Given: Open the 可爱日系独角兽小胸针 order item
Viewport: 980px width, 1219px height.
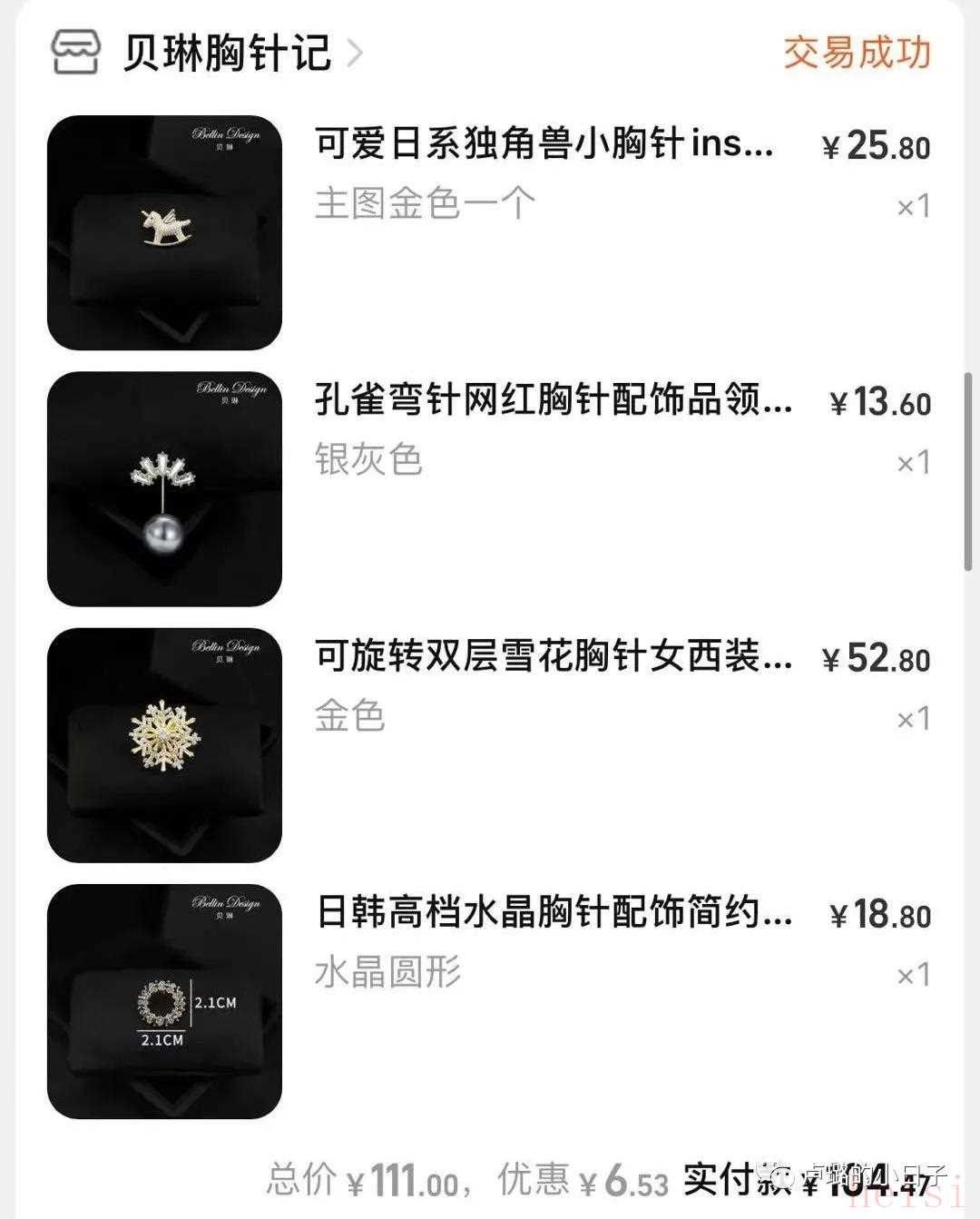Looking at the screenshot, I should (x=544, y=144).
